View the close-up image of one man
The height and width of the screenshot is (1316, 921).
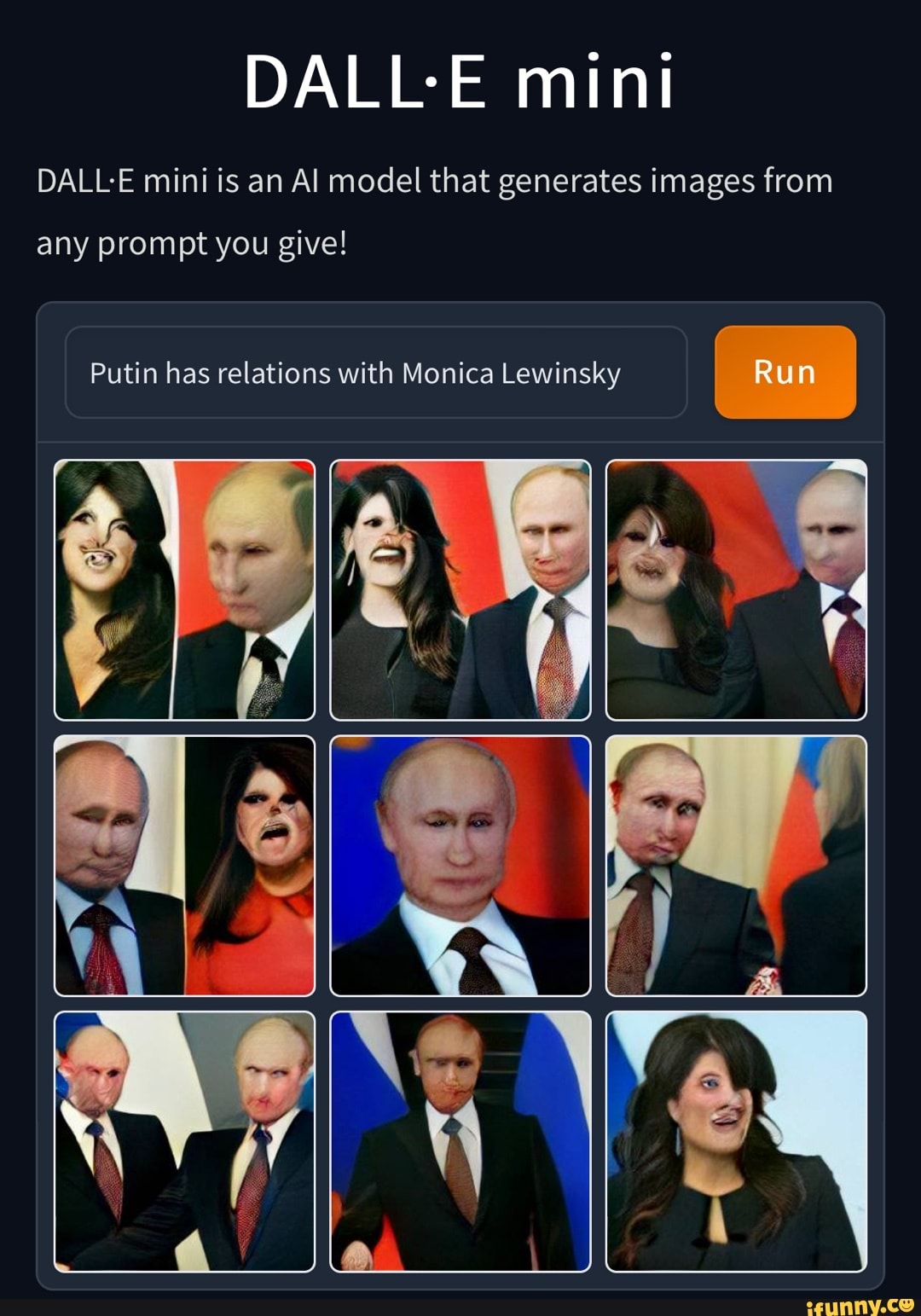point(460,866)
